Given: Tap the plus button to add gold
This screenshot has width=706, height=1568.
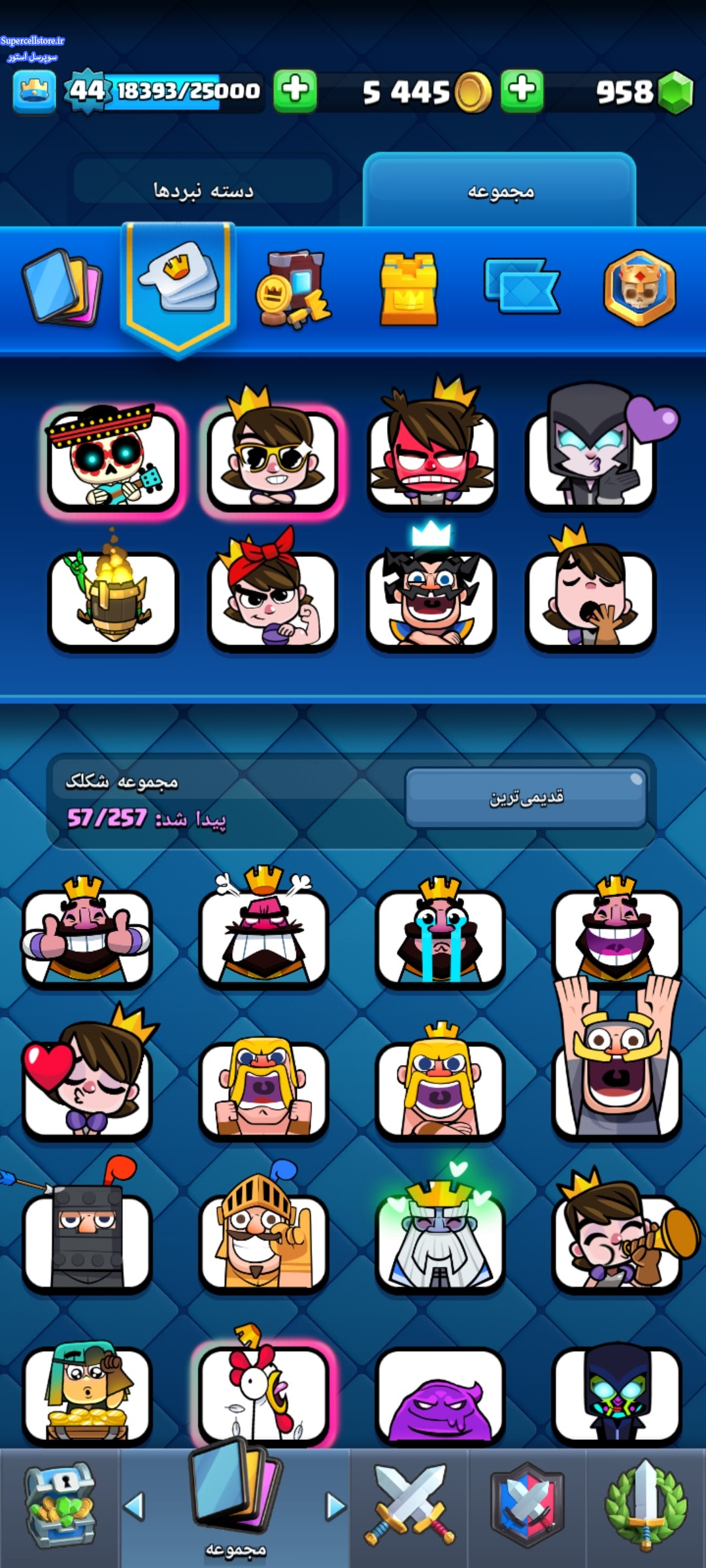Looking at the screenshot, I should (522, 91).
